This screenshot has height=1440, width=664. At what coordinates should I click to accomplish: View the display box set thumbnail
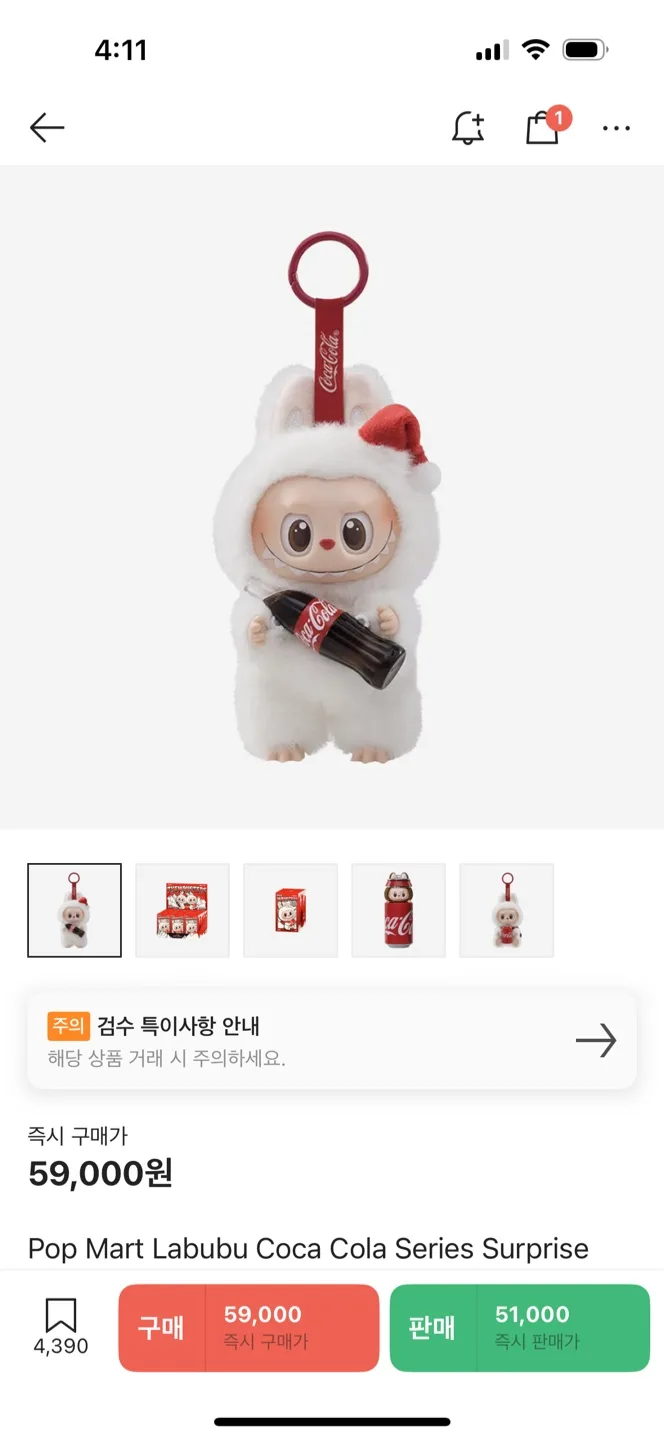[x=183, y=910]
